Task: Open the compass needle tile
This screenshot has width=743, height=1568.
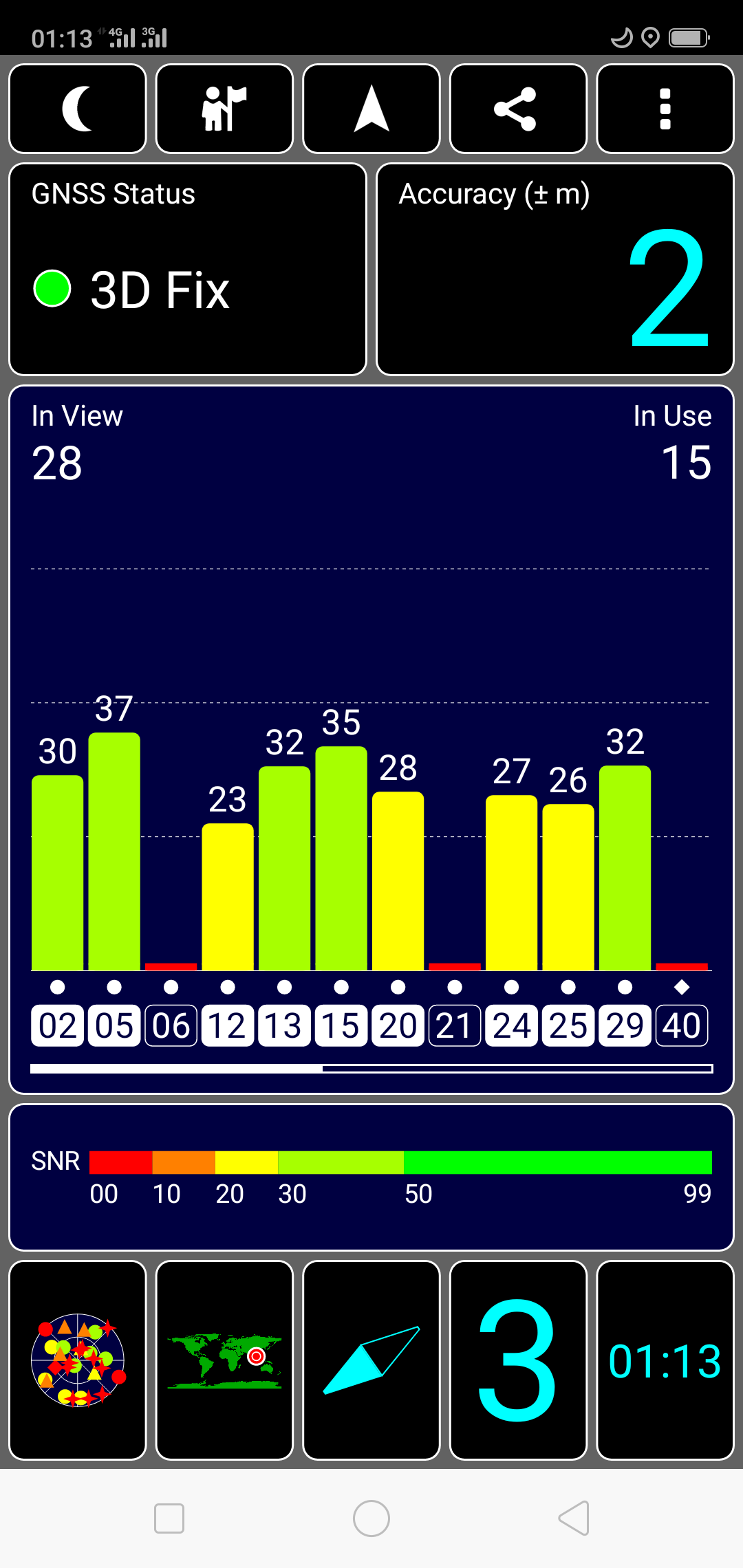Action: [371, 1360]
